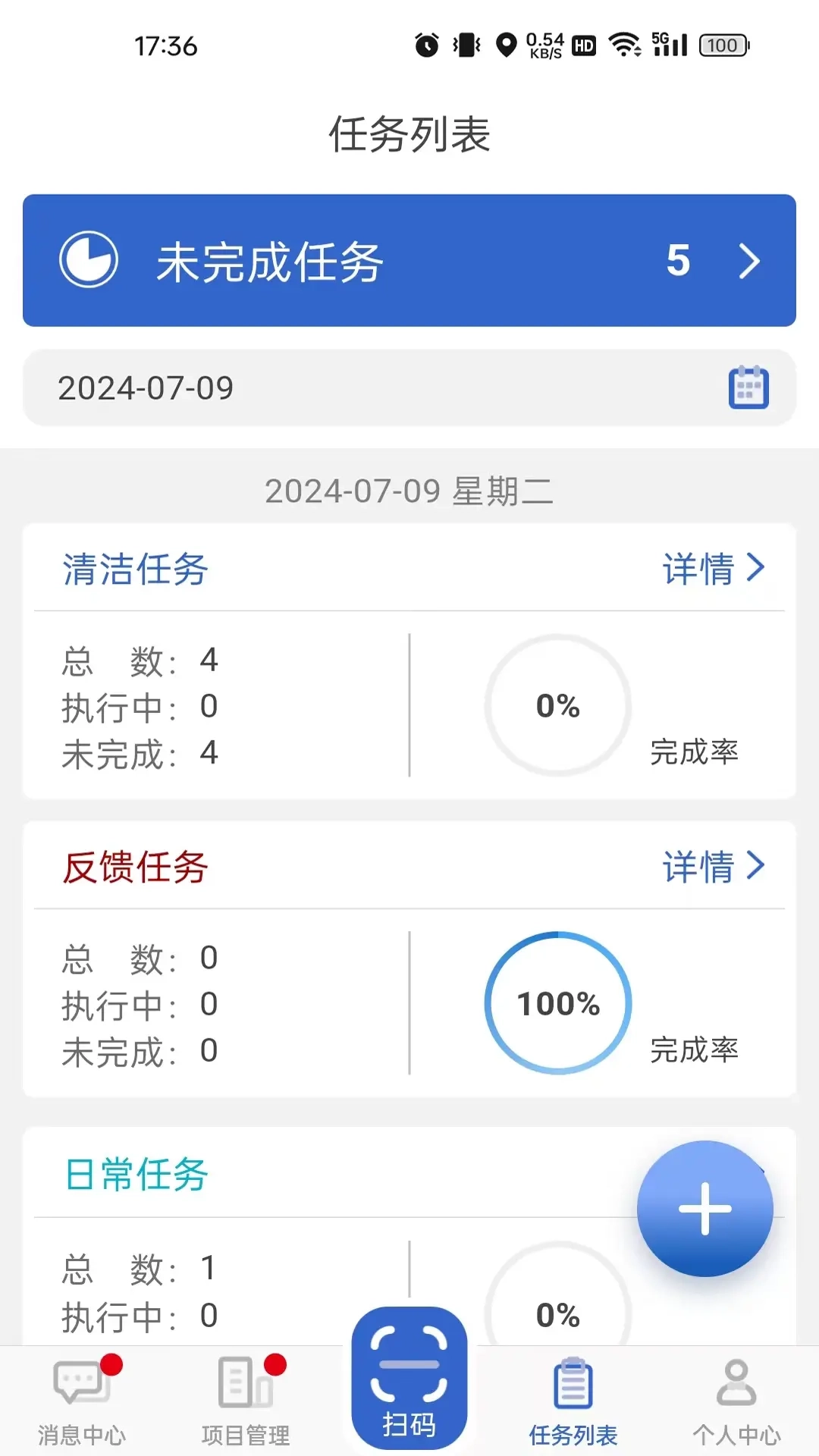
Task: Tap the floating plus button to add a task
Action: 704,1208
